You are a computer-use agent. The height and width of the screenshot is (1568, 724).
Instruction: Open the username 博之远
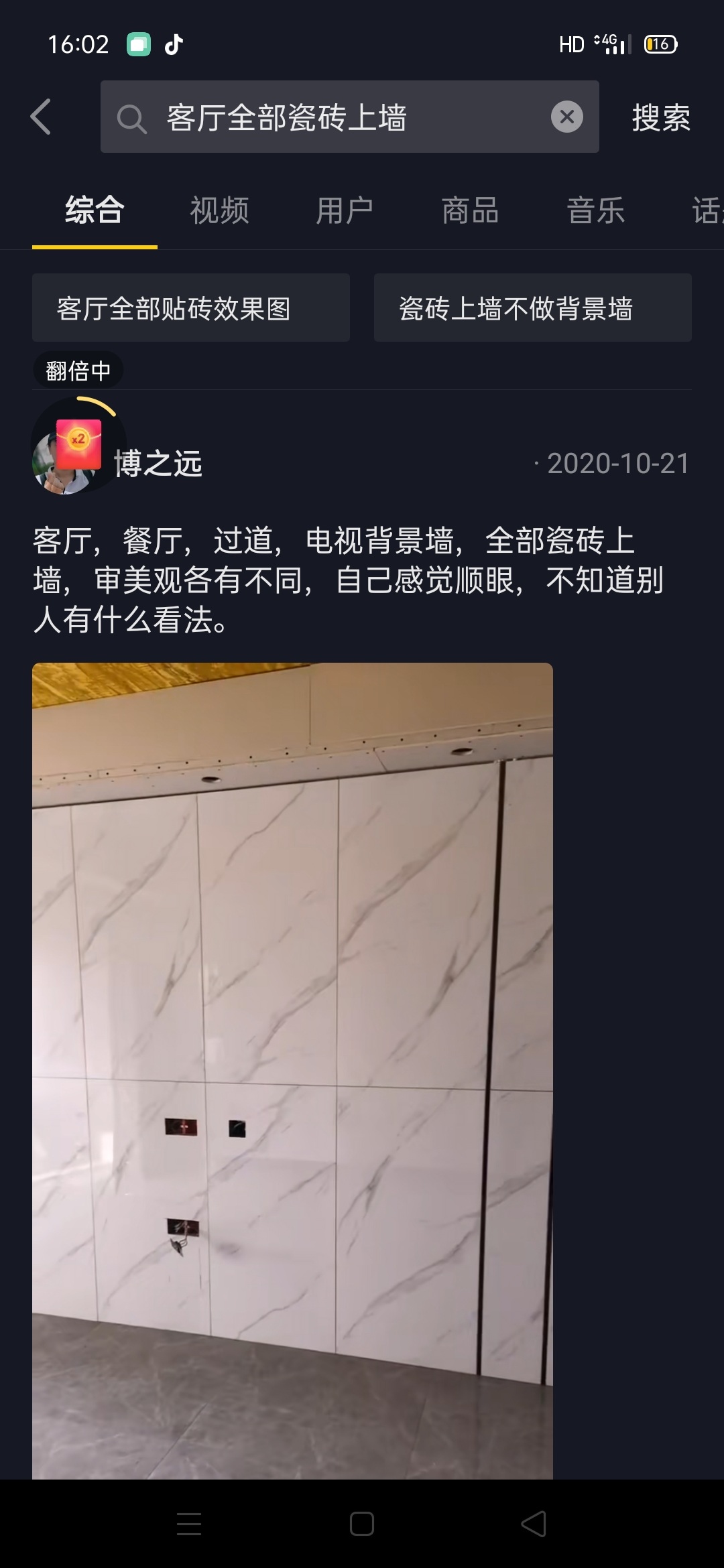158,464
